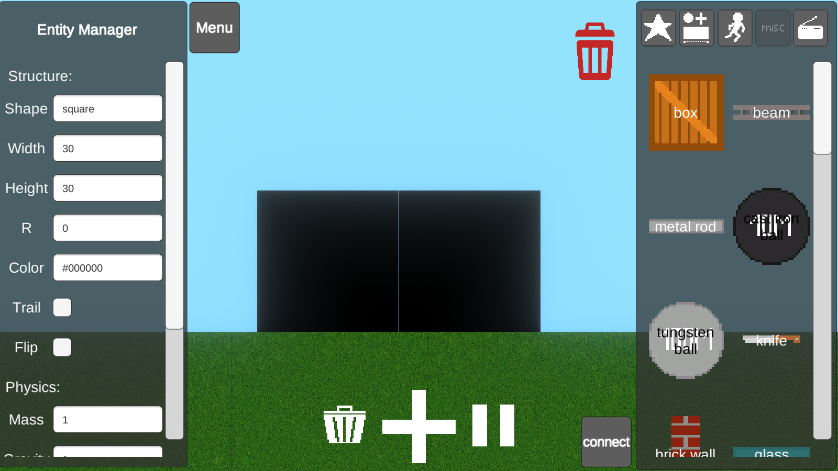This screenshot has width=838, height=471.
Task: Pause the simulation
Action: point(493,425)
